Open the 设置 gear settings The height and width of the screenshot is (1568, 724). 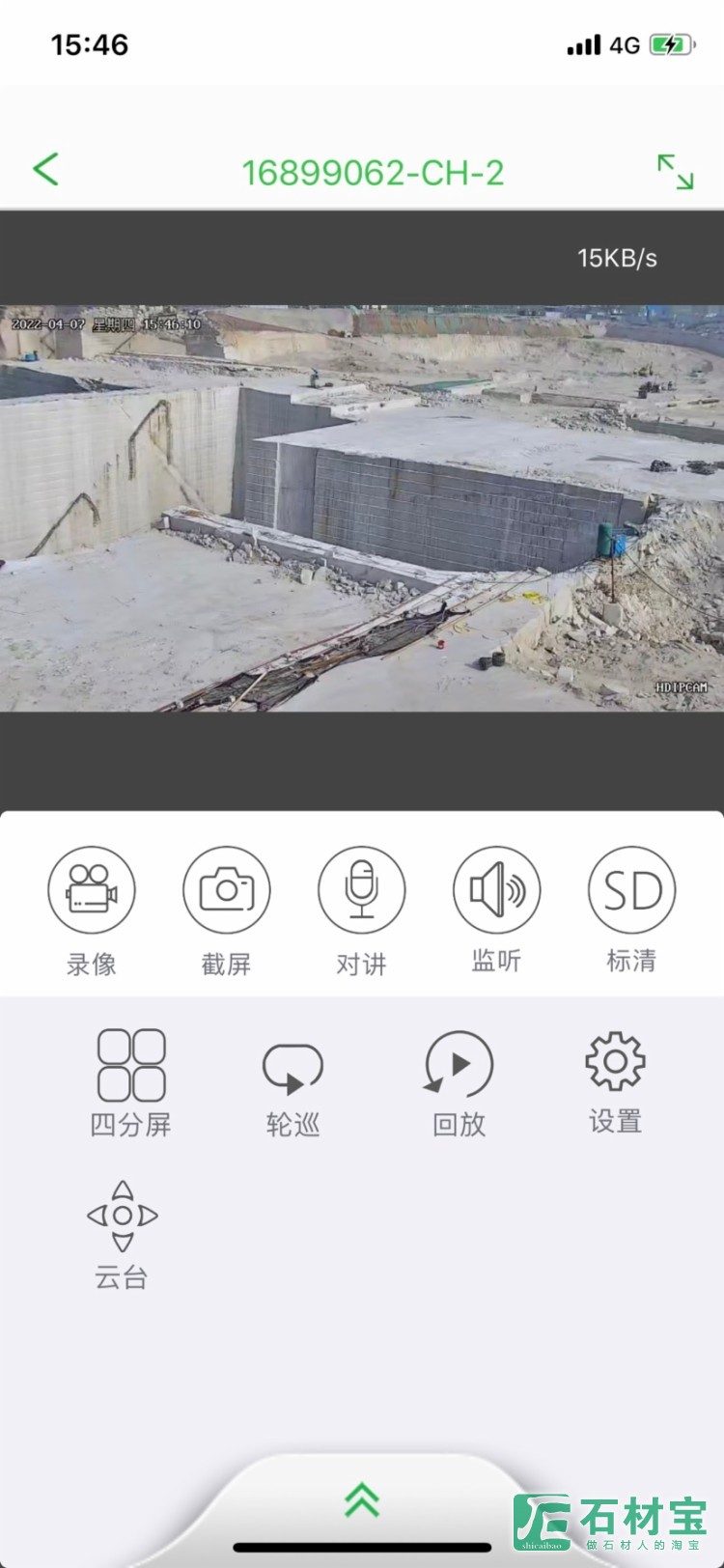[615, 1062]
